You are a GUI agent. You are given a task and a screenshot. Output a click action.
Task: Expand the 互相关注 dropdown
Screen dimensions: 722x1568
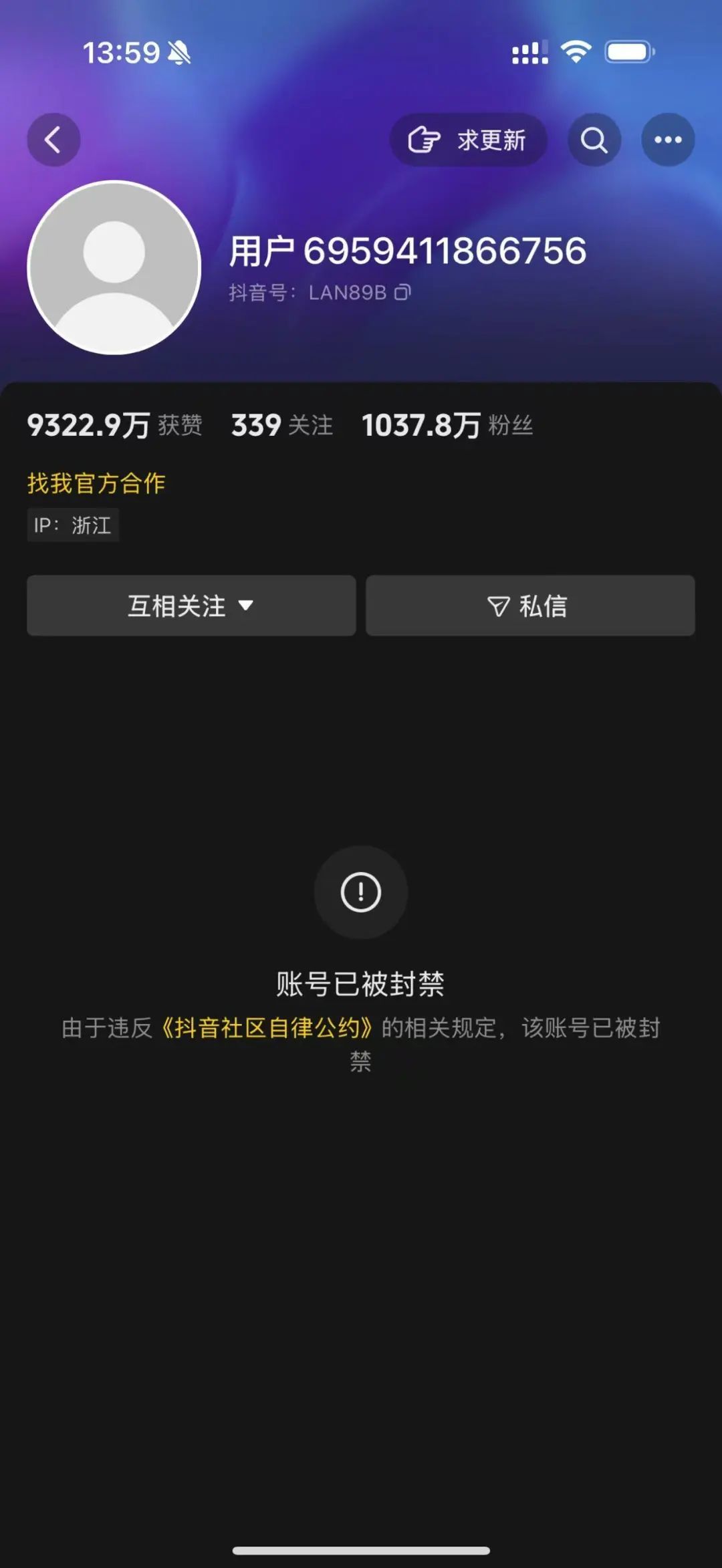pyautogui.click(x=191, y=606)
